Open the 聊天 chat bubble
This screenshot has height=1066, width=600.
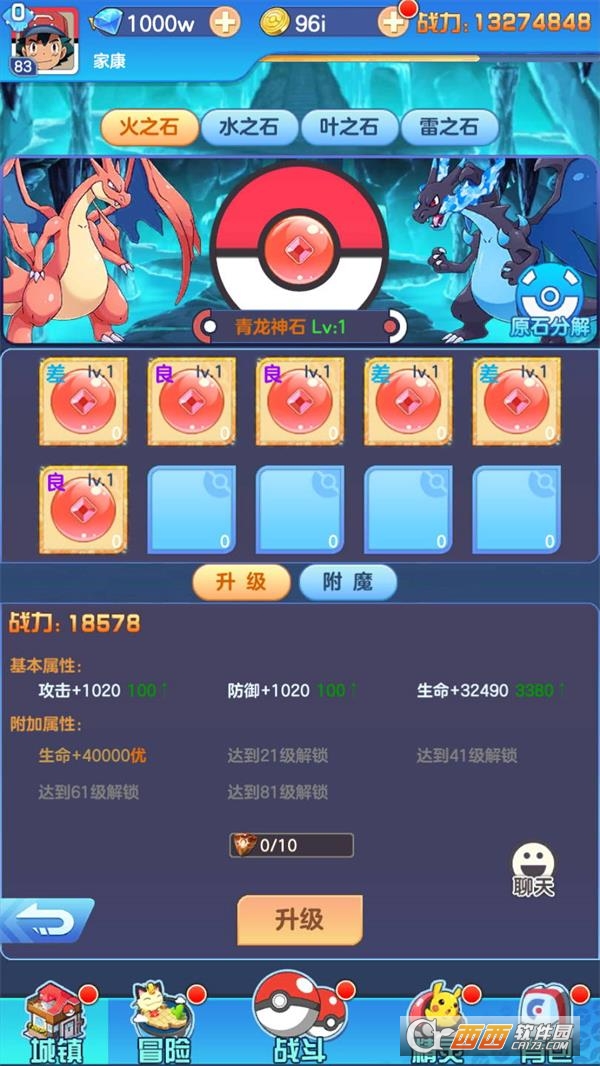pos(533,869)
